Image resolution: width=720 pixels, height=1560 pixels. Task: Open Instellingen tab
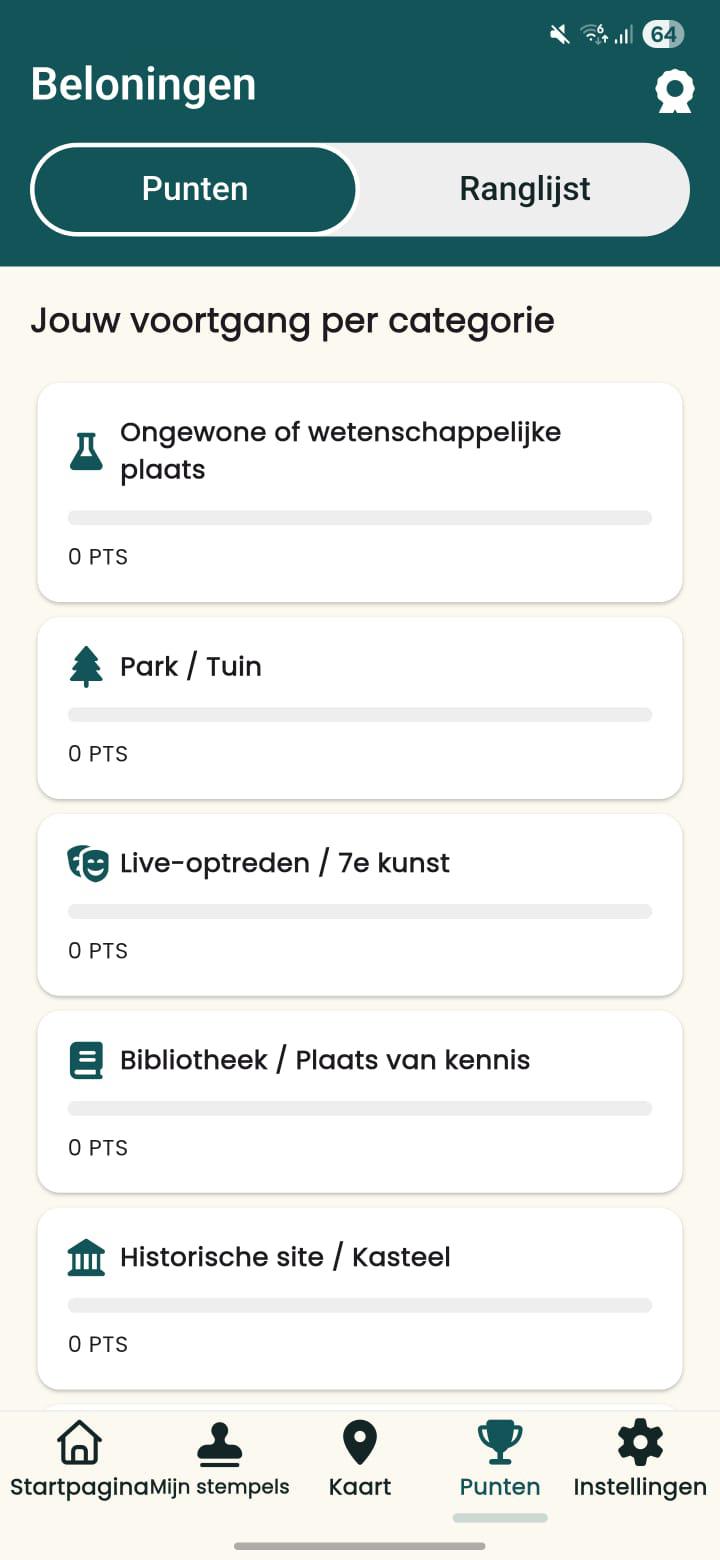[x=640, y=1460]
